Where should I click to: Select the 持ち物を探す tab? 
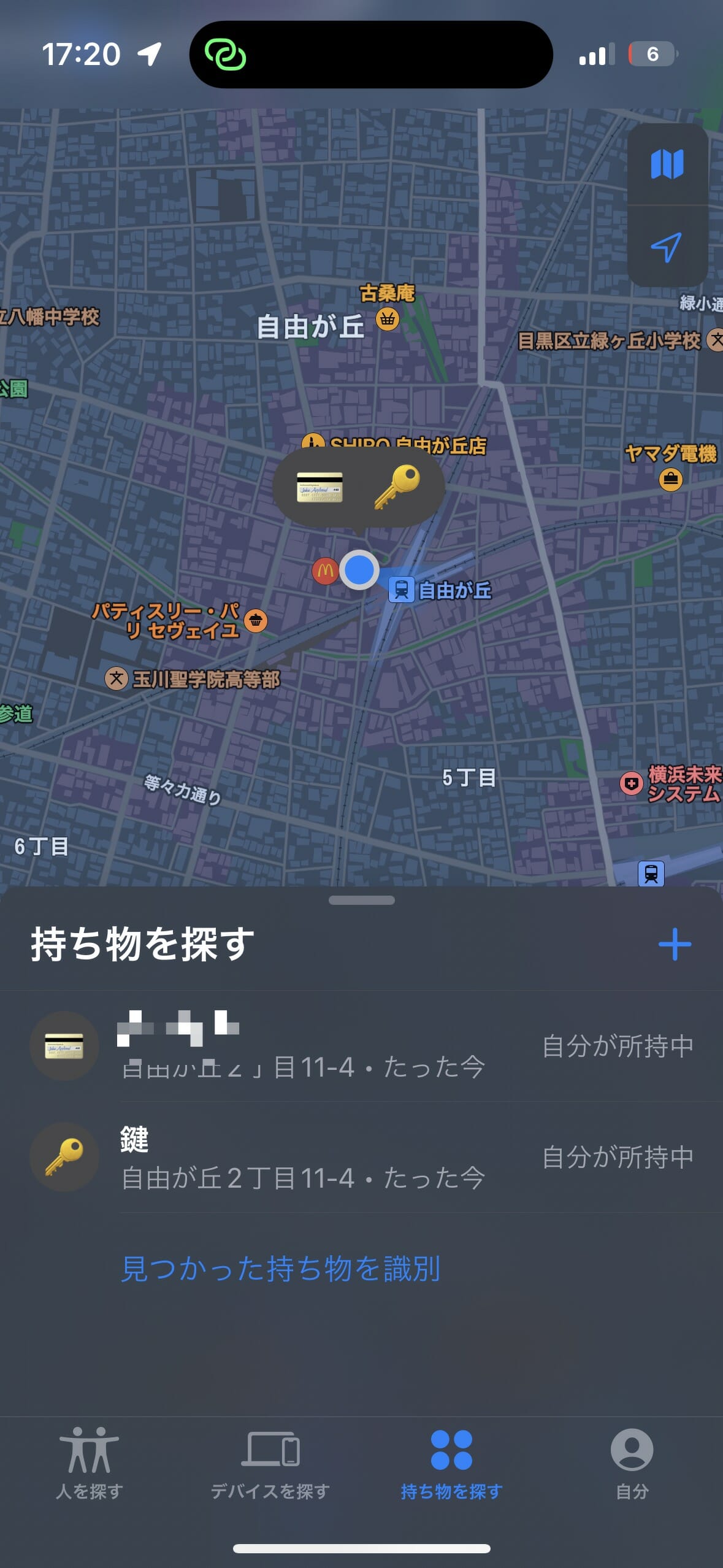[451, 1462]
